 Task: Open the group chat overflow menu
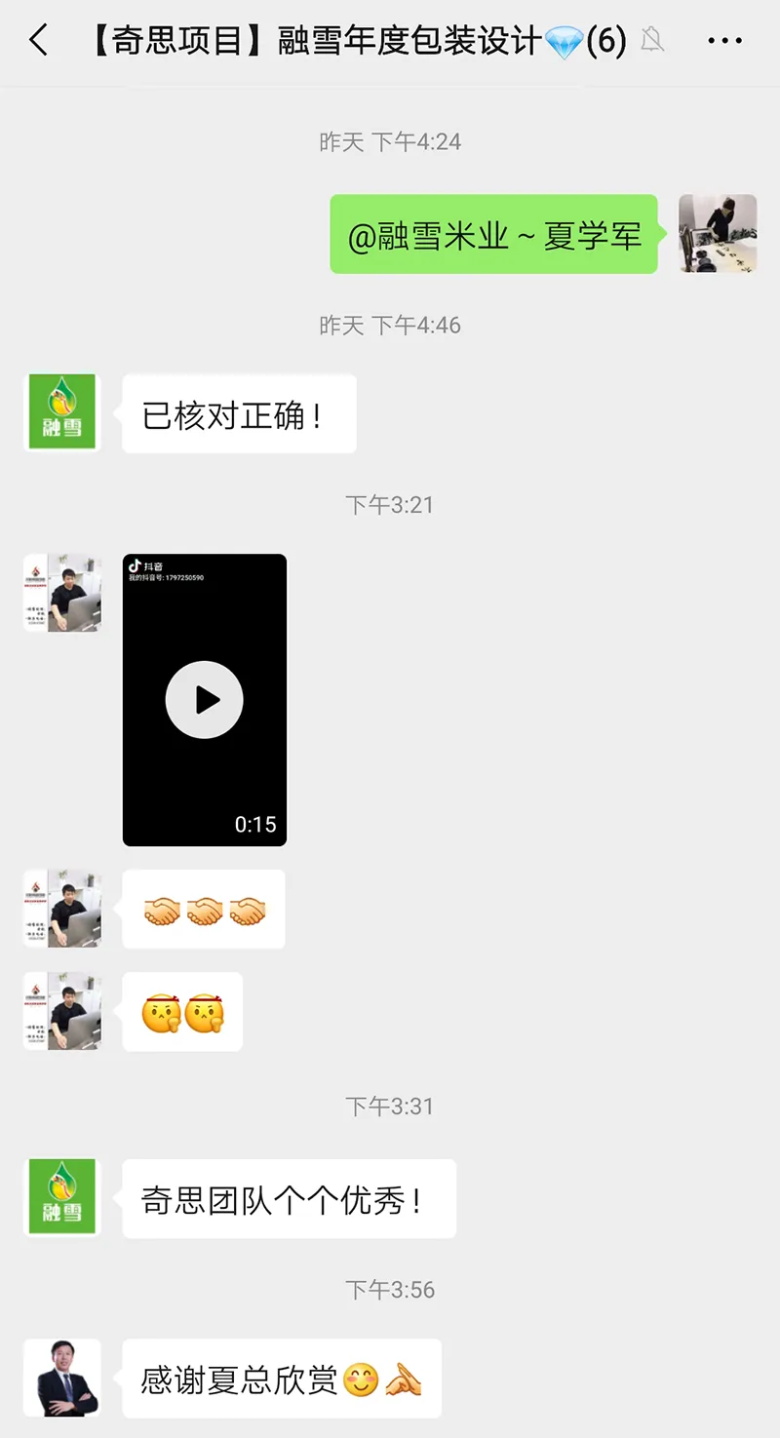pos(725,41)
